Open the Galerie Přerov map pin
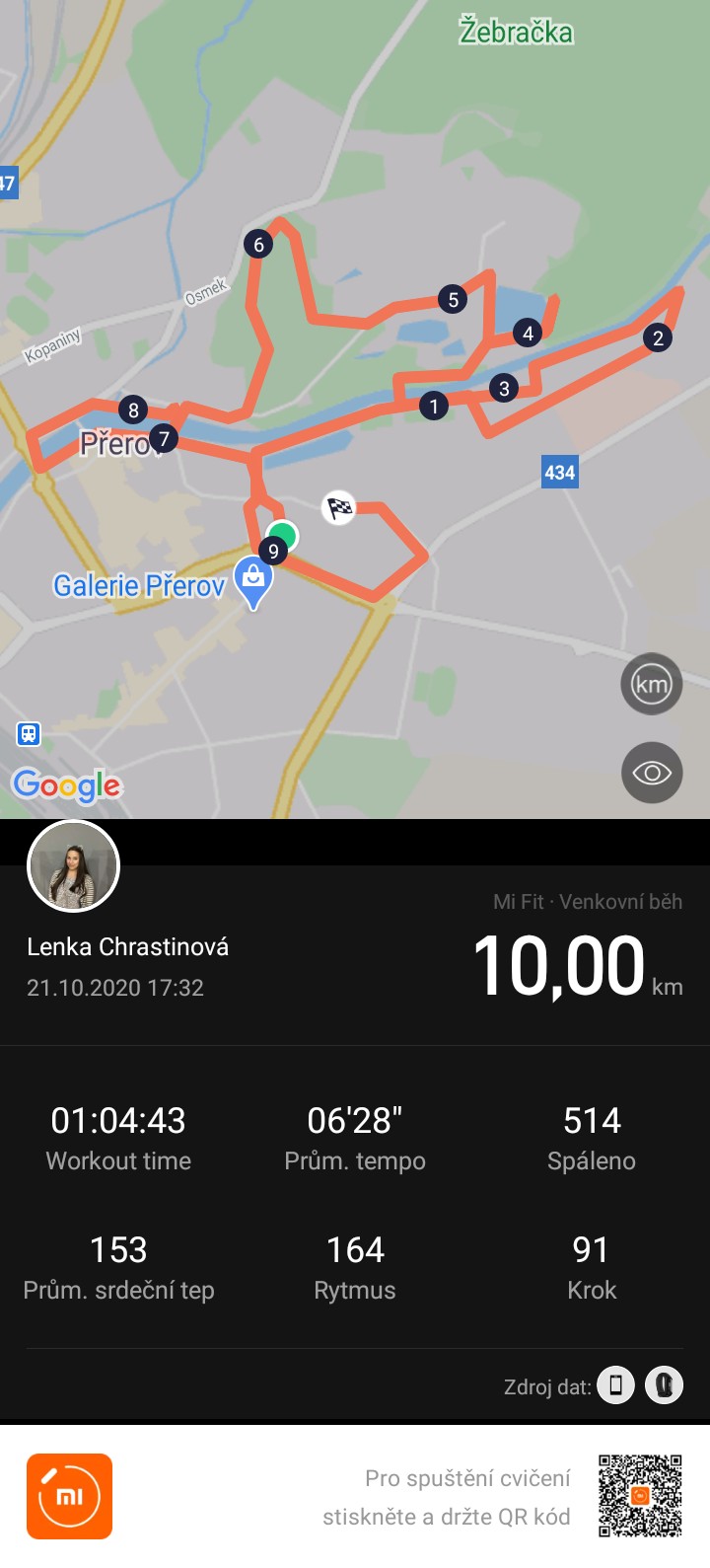Screen dimensions: 710x1568 coord(253,583)
